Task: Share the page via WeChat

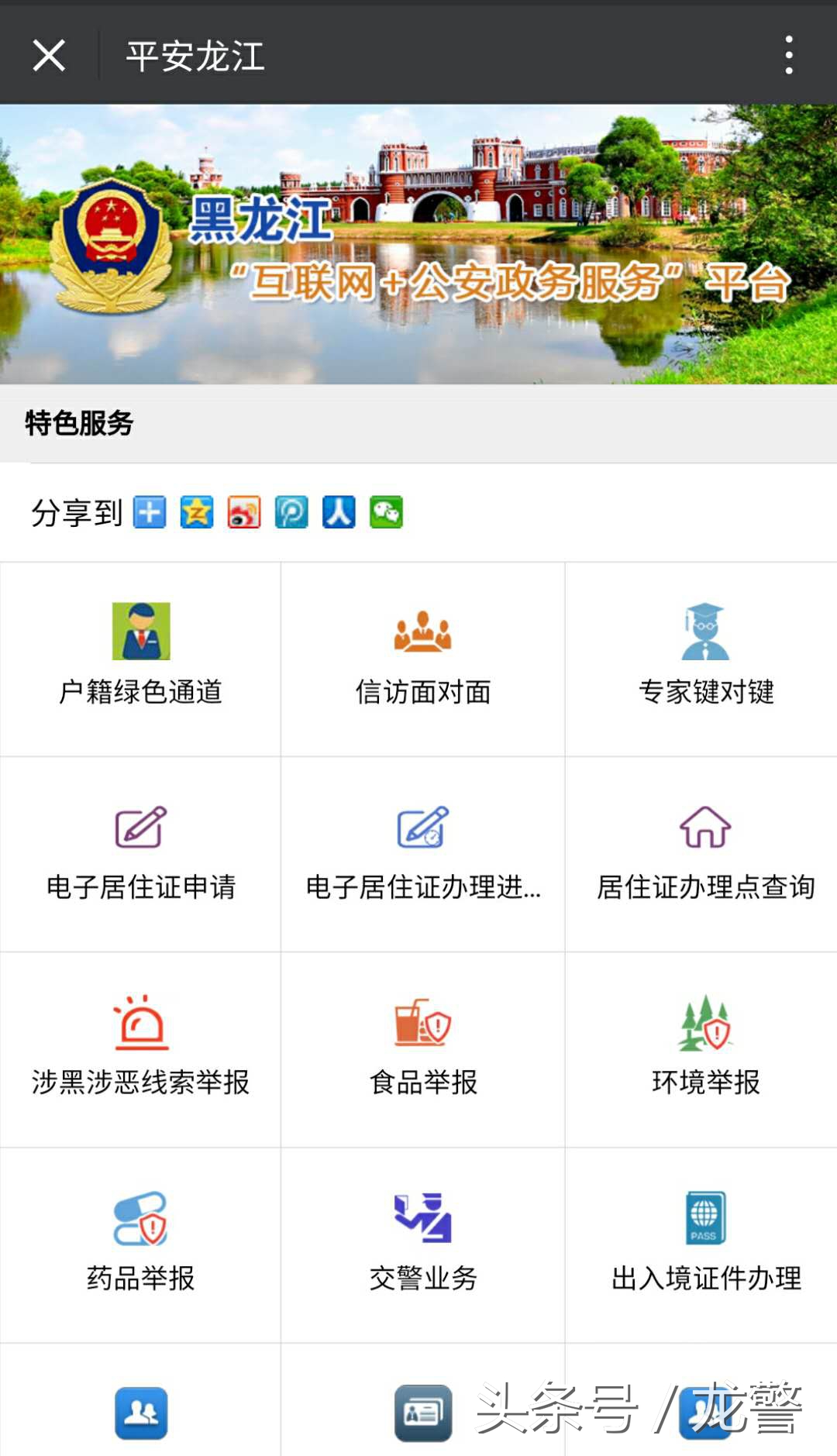Action: (385, 513)
